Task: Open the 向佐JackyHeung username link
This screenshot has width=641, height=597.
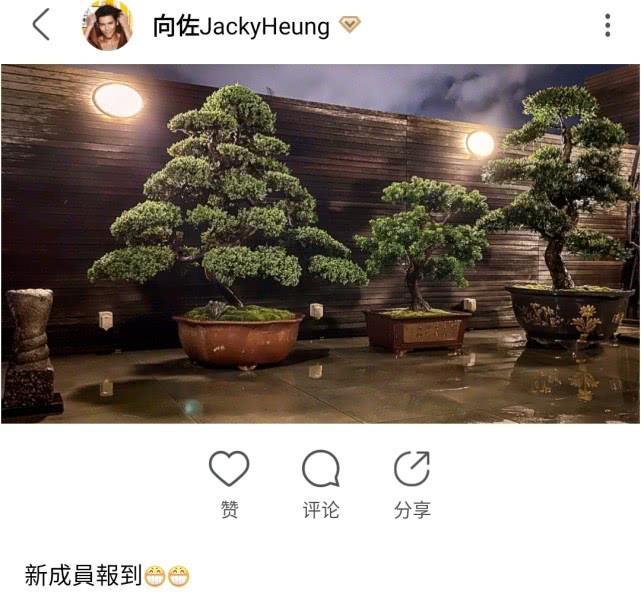Action: pyautogui.click(x=241, y=26)
